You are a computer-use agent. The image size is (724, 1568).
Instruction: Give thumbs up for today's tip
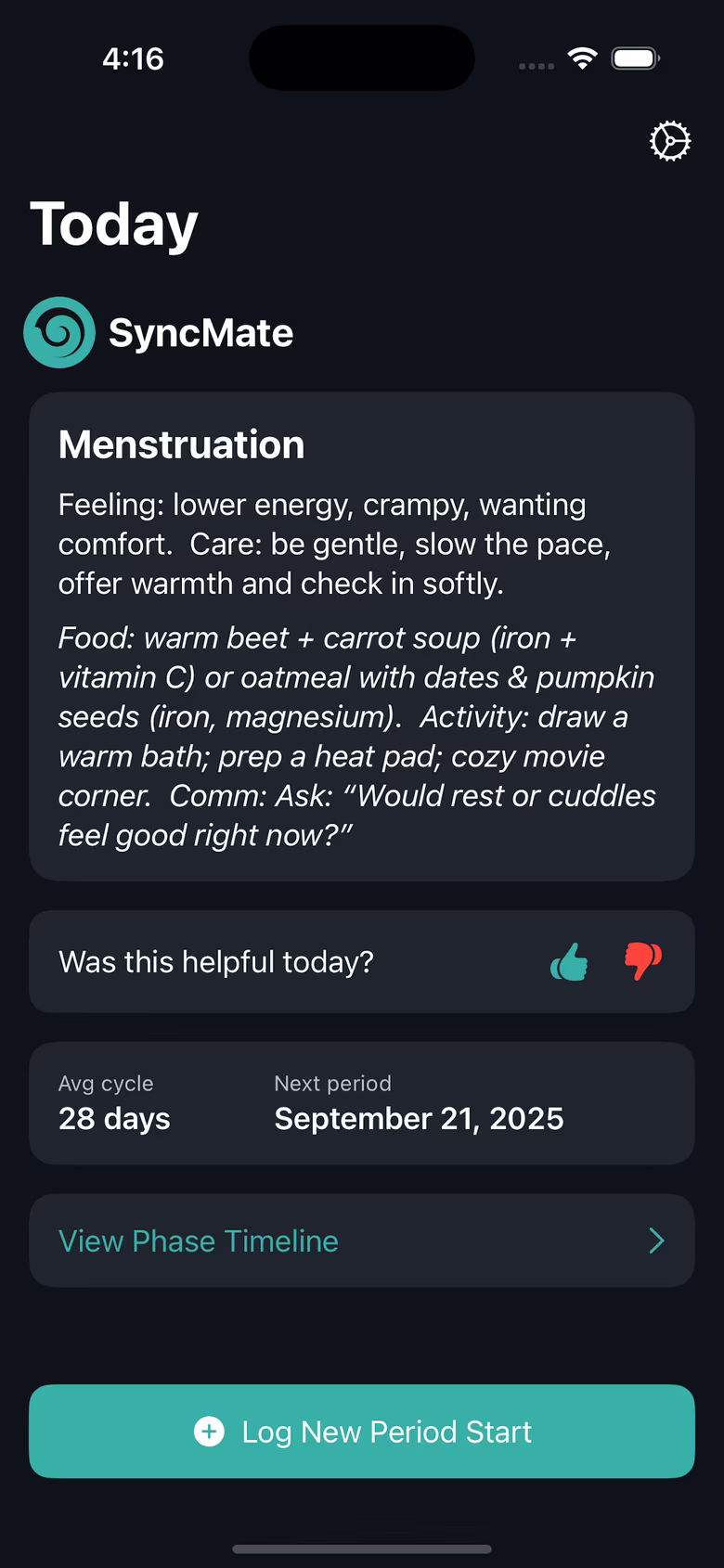[x=569, y=962]
